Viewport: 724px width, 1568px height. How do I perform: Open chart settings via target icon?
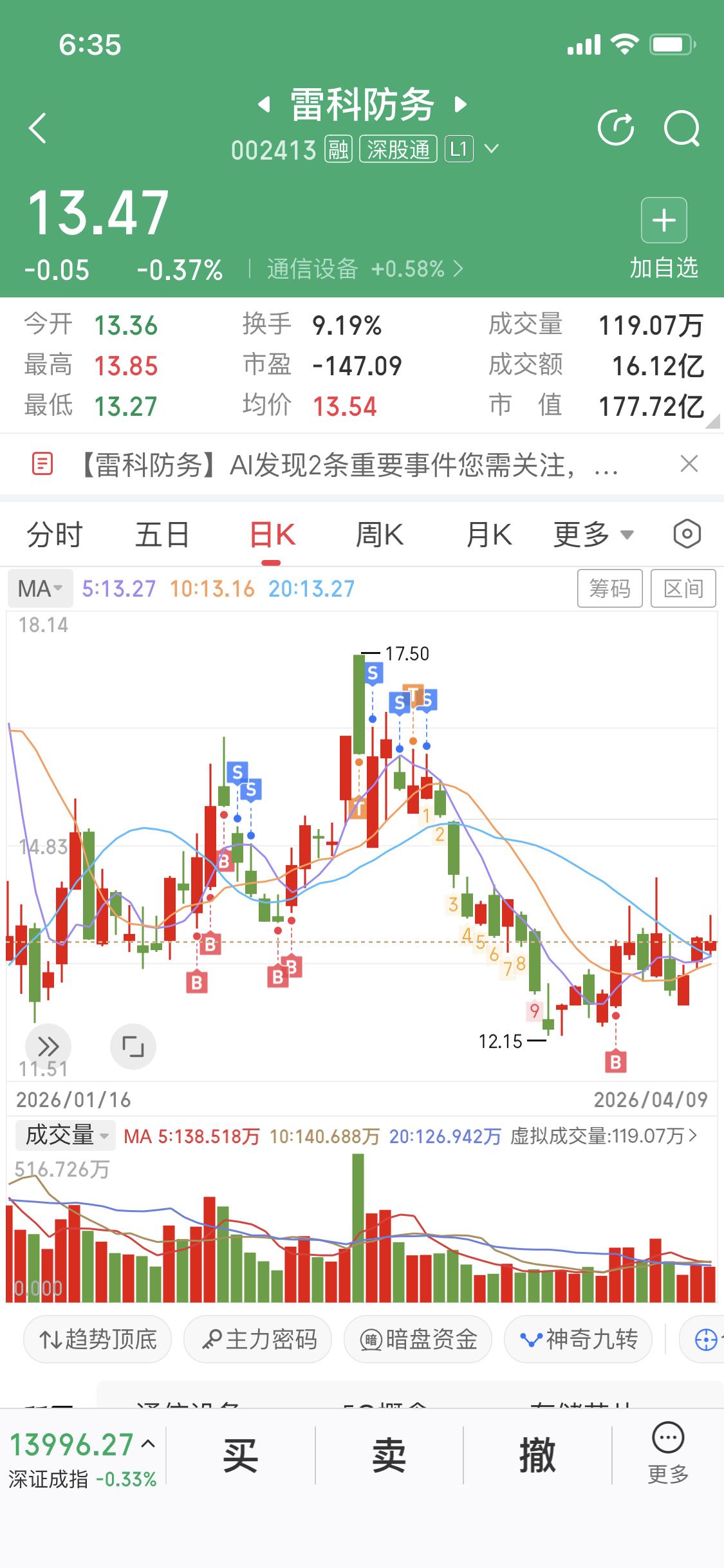pyautogui.click(x=685, y=534)
